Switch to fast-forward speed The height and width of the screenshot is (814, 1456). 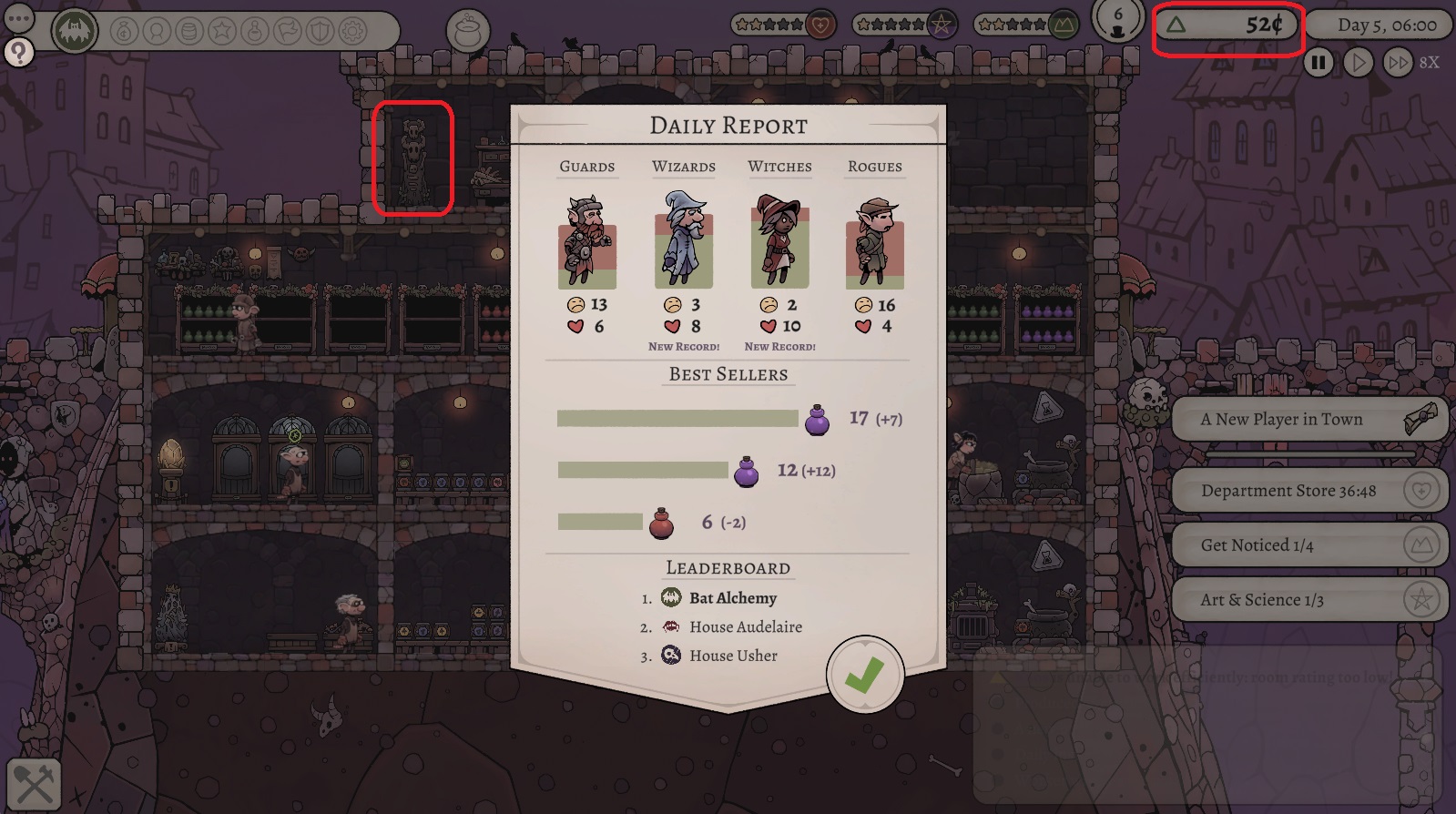click(1398, 63)
